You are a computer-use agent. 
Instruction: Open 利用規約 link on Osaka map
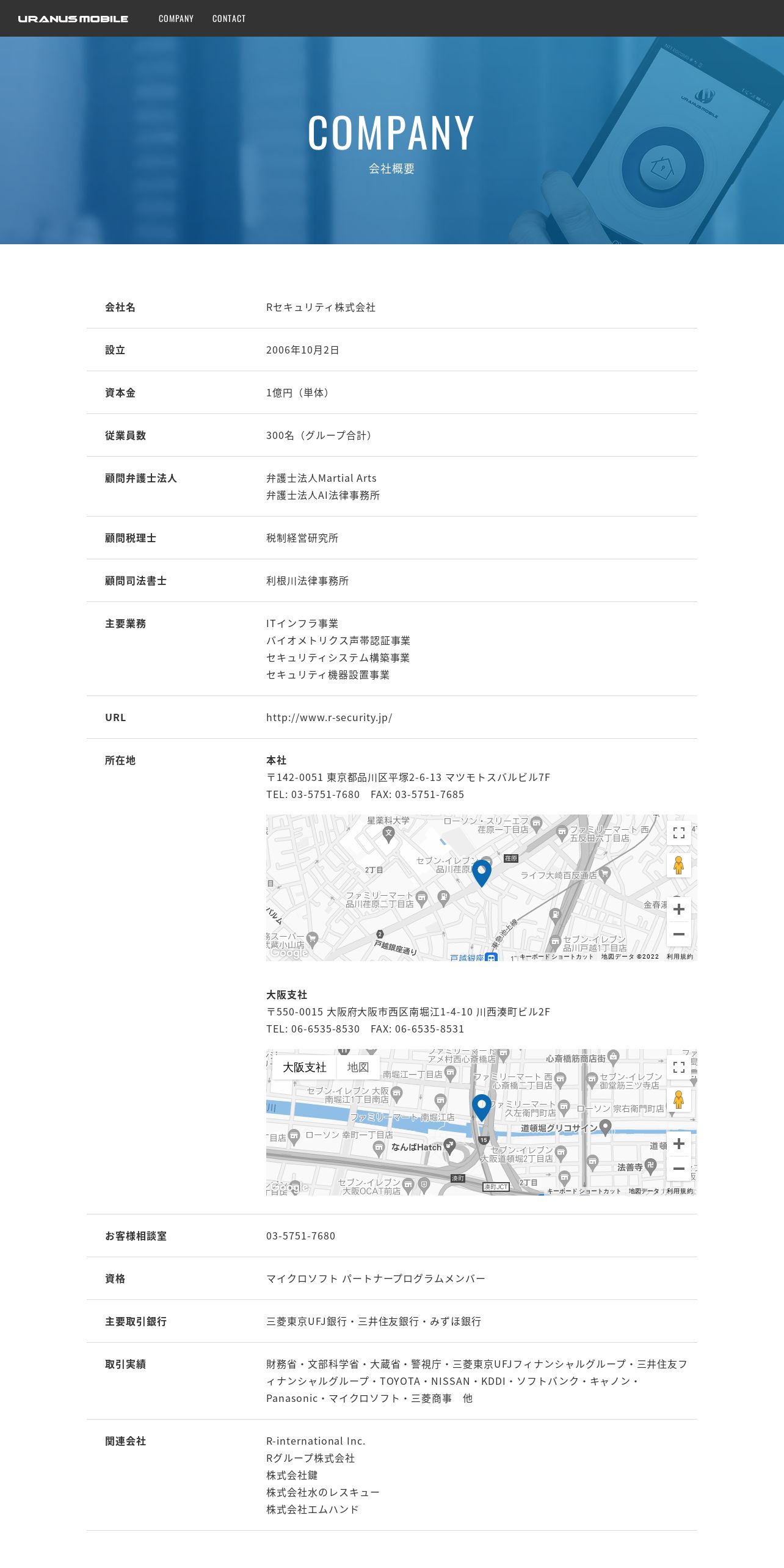click(x=680, y=1191)
